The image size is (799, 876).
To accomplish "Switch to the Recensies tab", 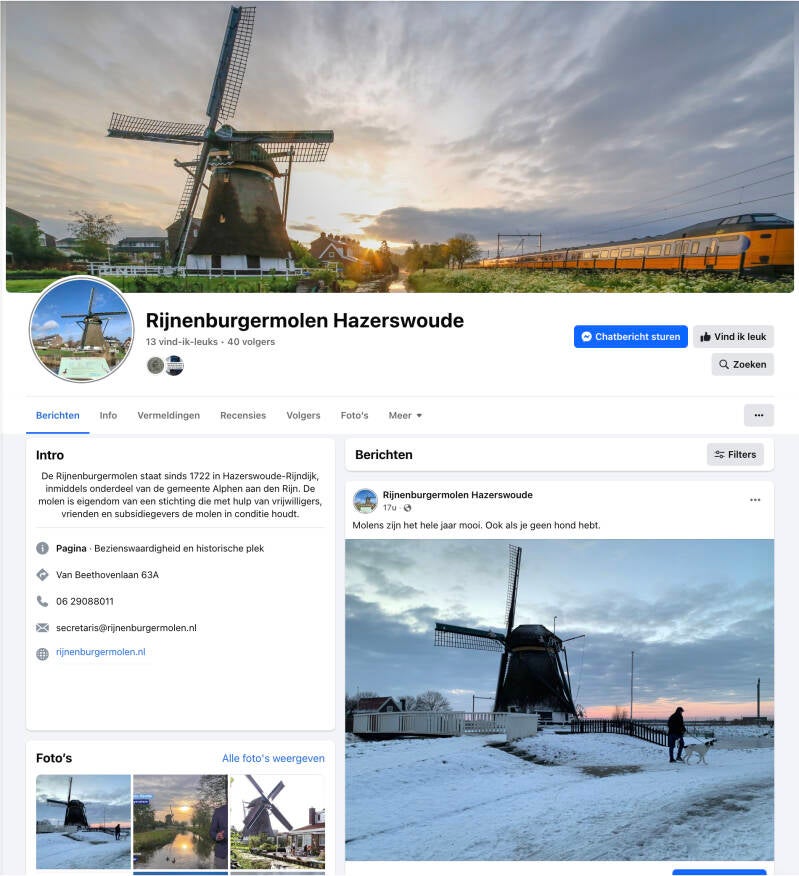I will (x=243, y=415).
